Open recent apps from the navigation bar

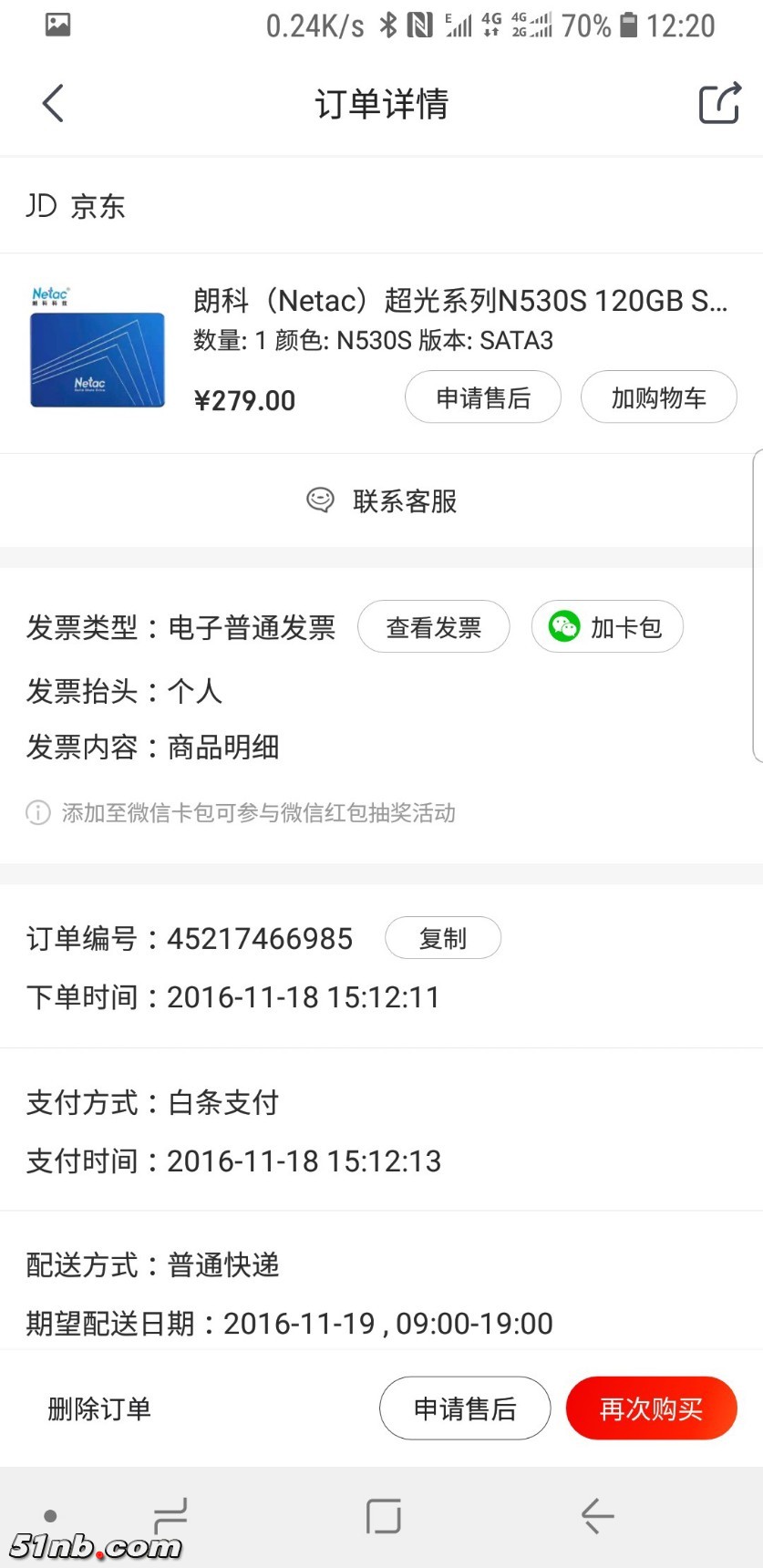coord(170,1516)
